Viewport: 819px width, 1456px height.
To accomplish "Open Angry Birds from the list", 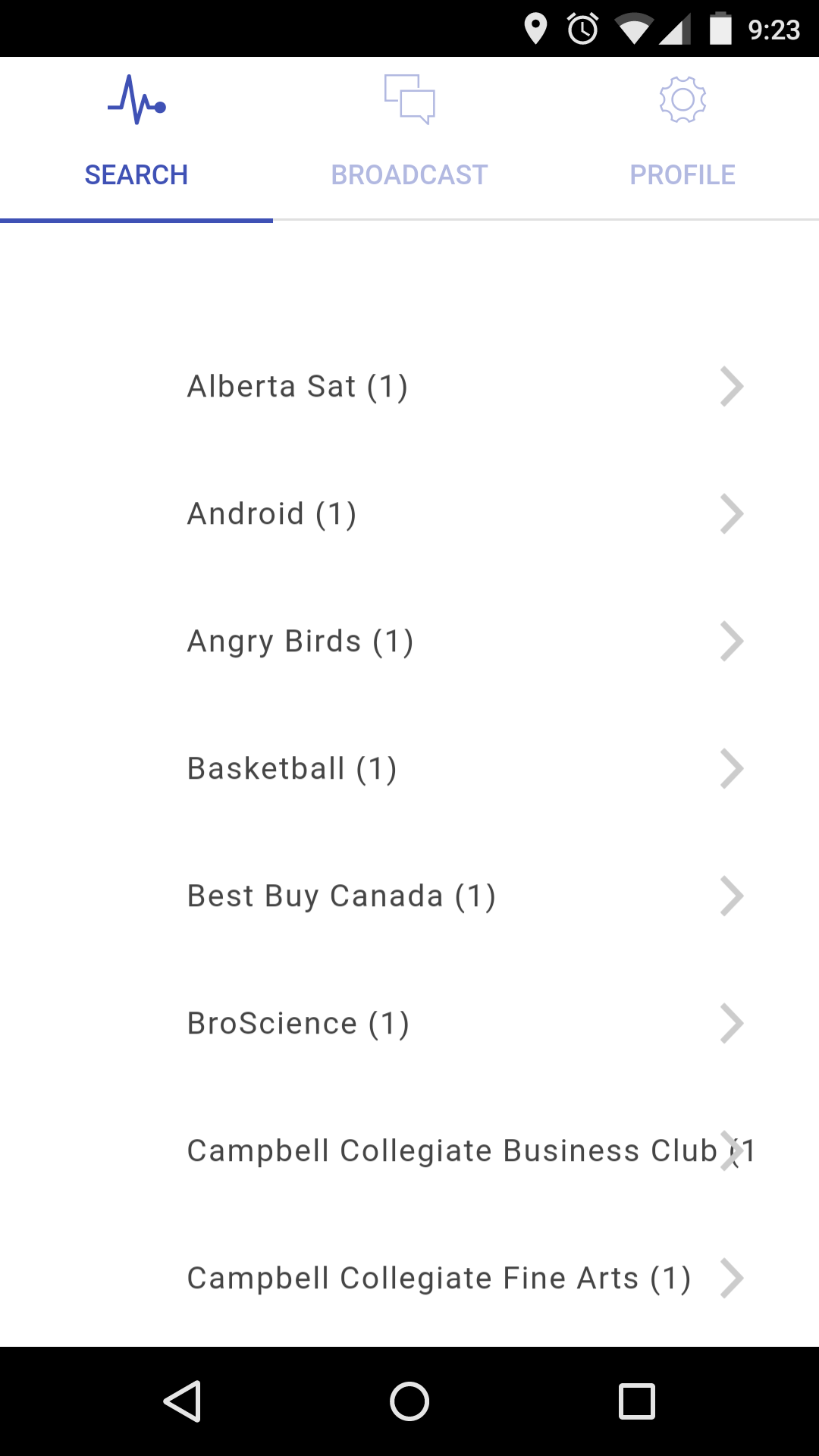I will pos(409,642).
